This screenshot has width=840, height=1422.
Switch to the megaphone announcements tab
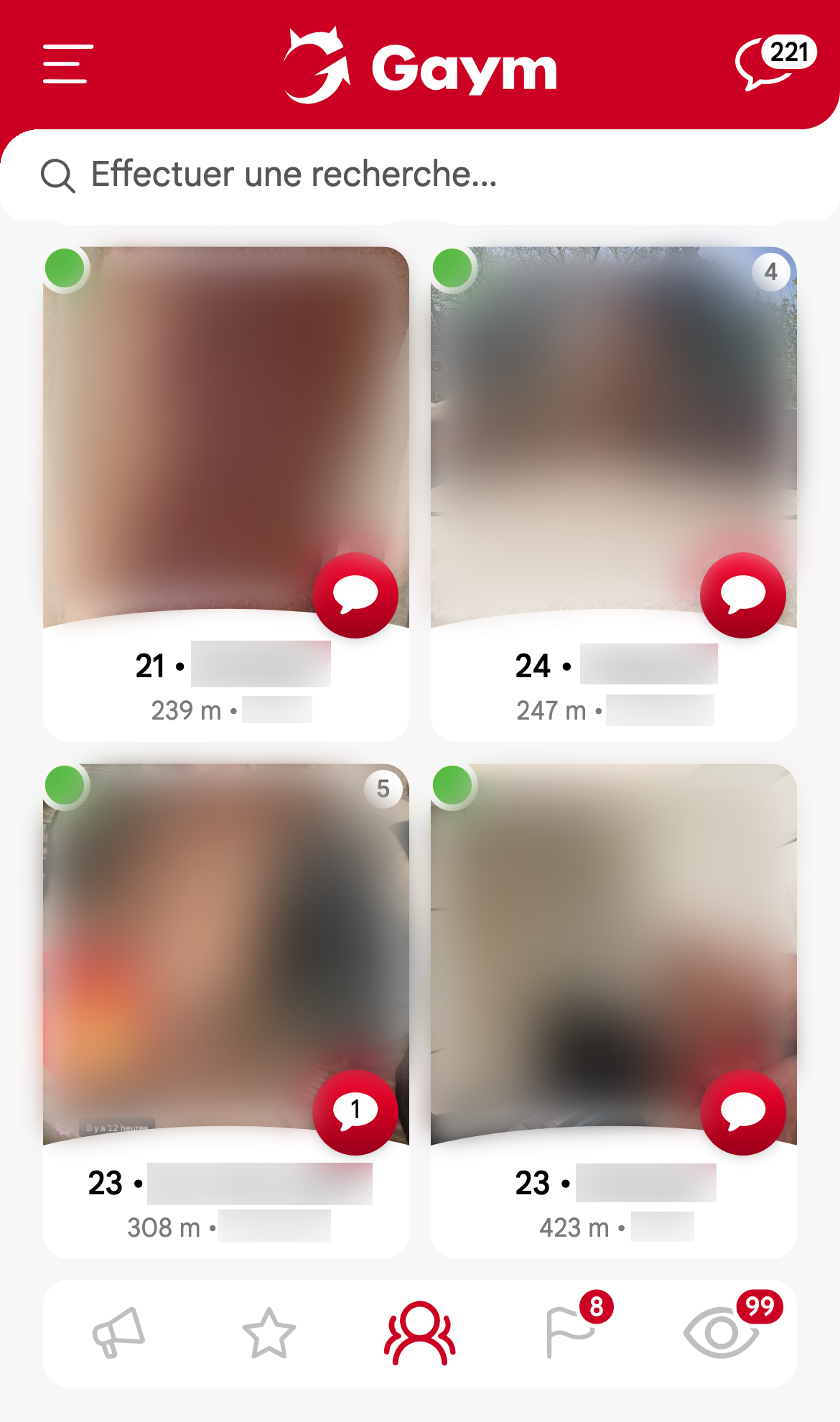click(118, 1333)
